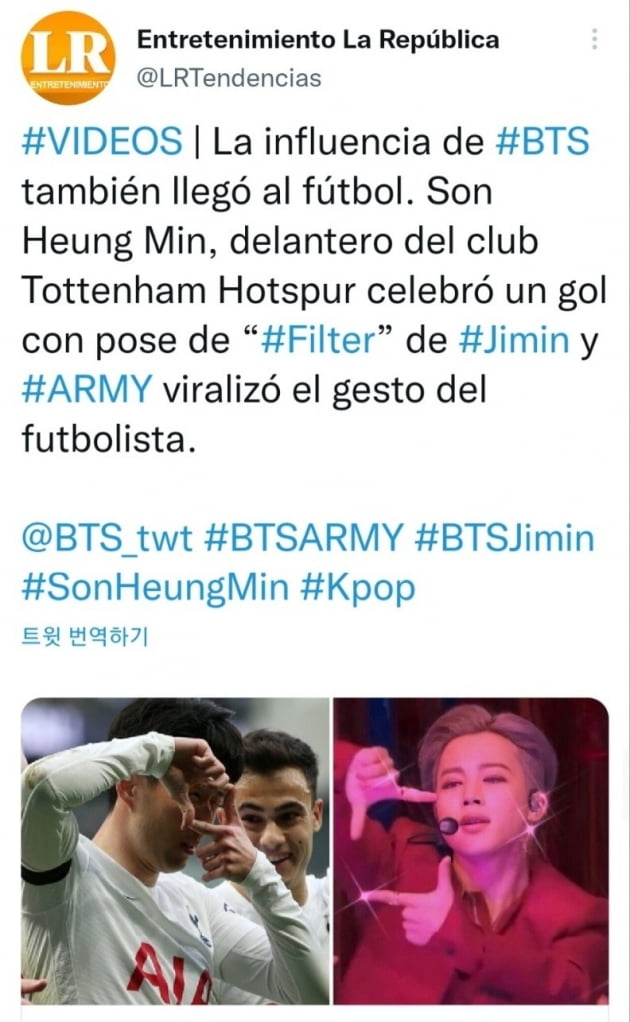
Task: Open the #ARMY hashtag
Action: pyautogui.click(x=85, y=389)
